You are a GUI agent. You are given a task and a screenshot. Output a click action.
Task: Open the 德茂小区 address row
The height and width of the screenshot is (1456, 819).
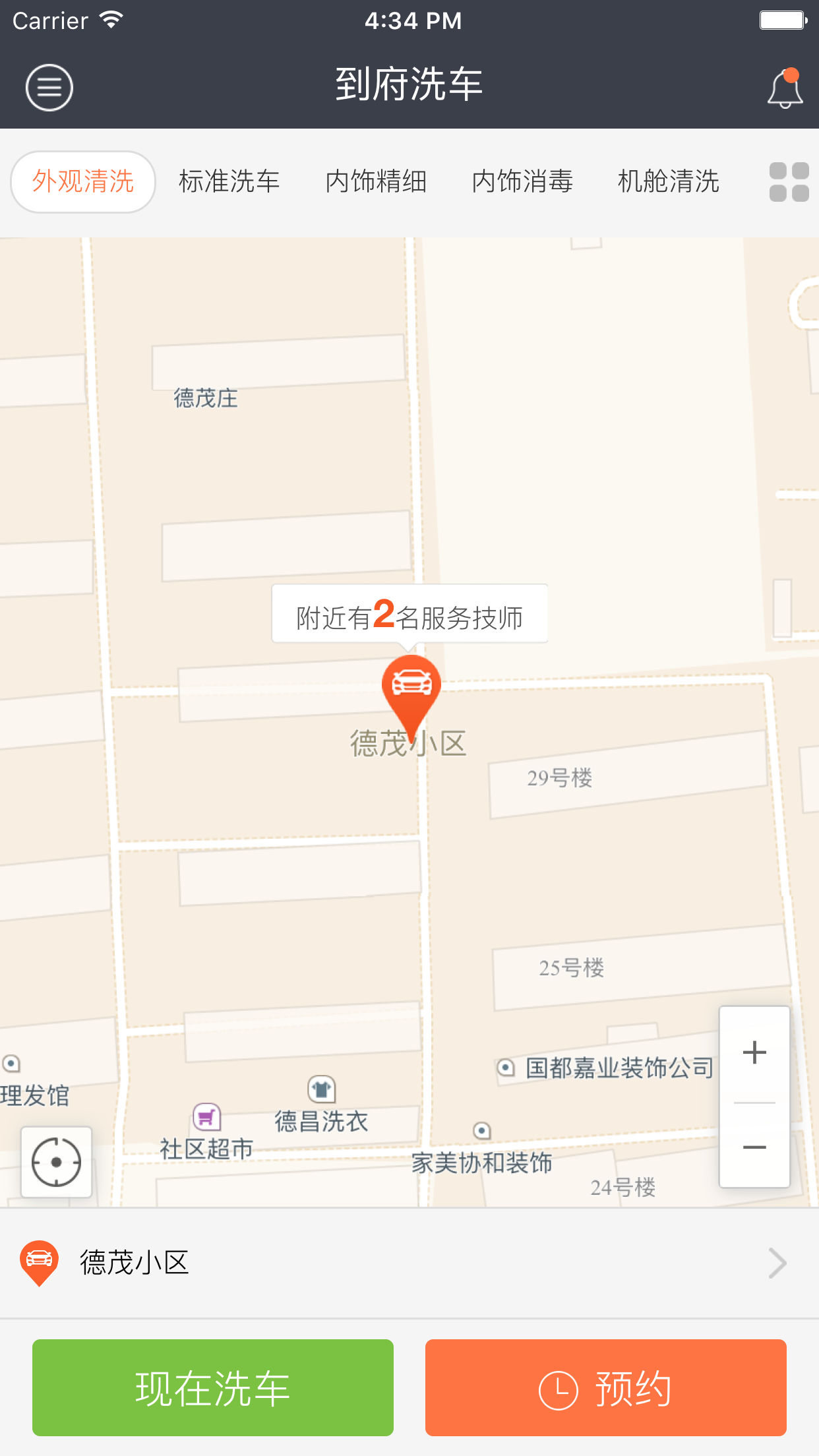409,1263
